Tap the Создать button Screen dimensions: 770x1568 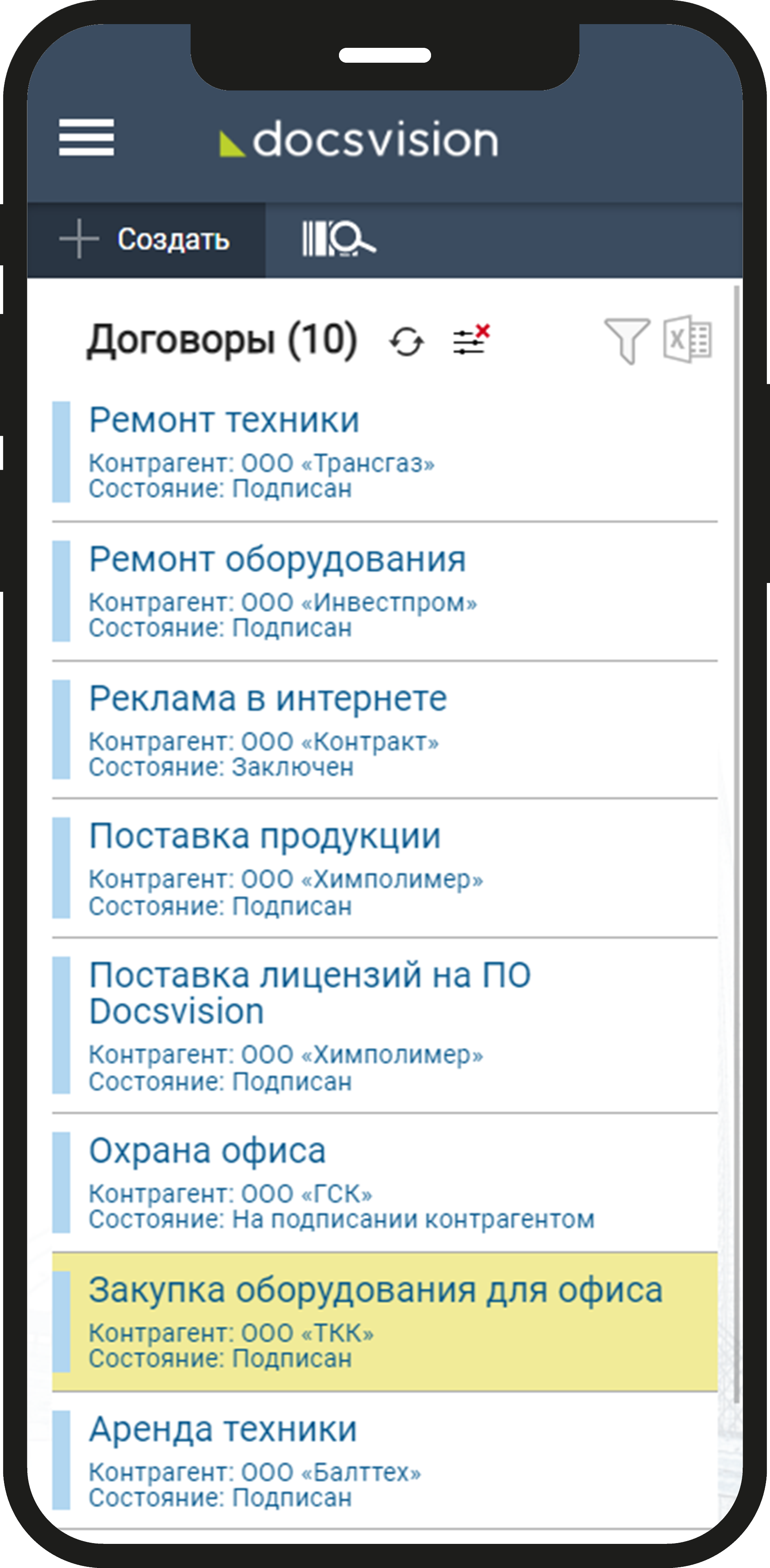pos(146,239)
